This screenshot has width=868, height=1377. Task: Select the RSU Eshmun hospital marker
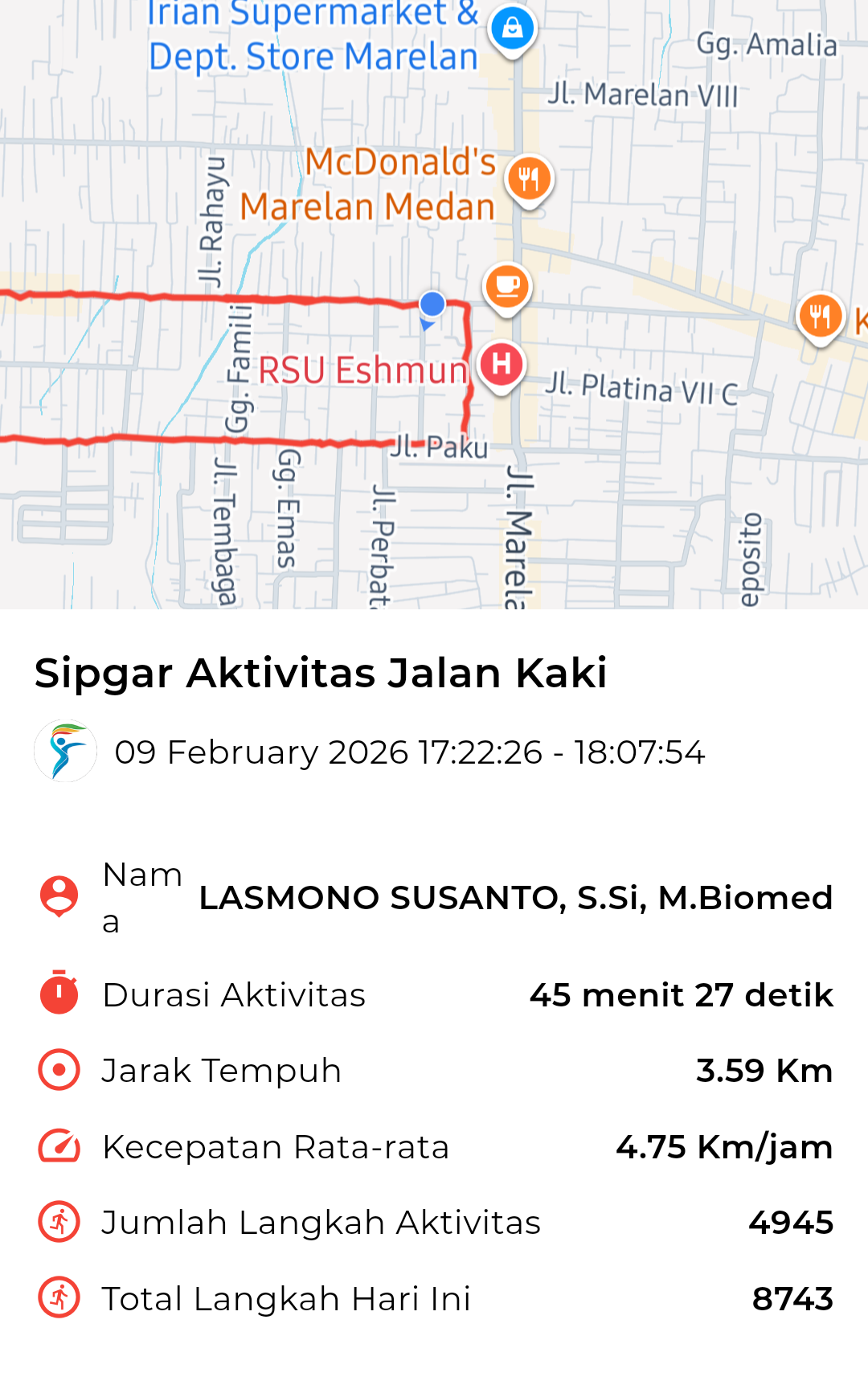tap(502, 364)
